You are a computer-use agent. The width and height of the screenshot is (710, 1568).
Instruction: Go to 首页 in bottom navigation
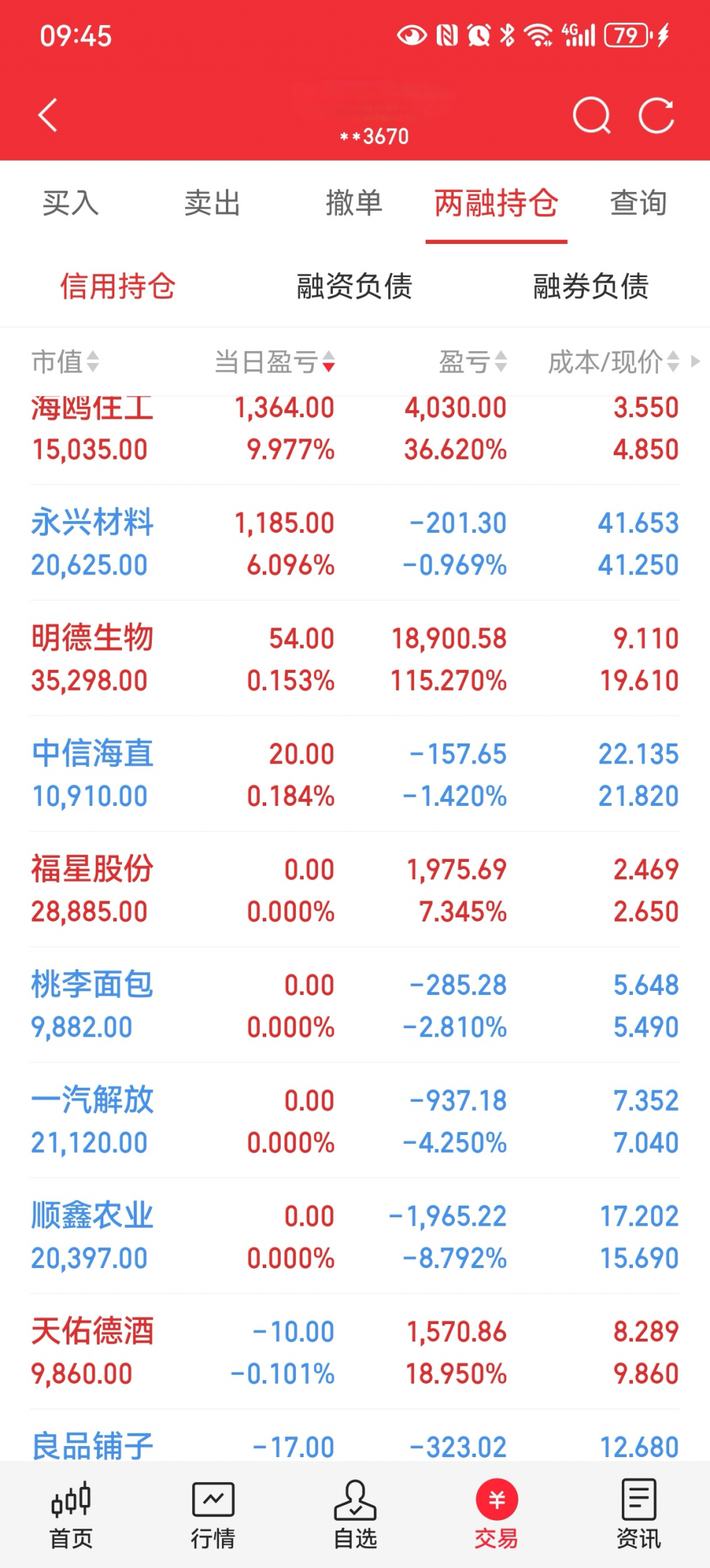click(x=71, y=1515)
